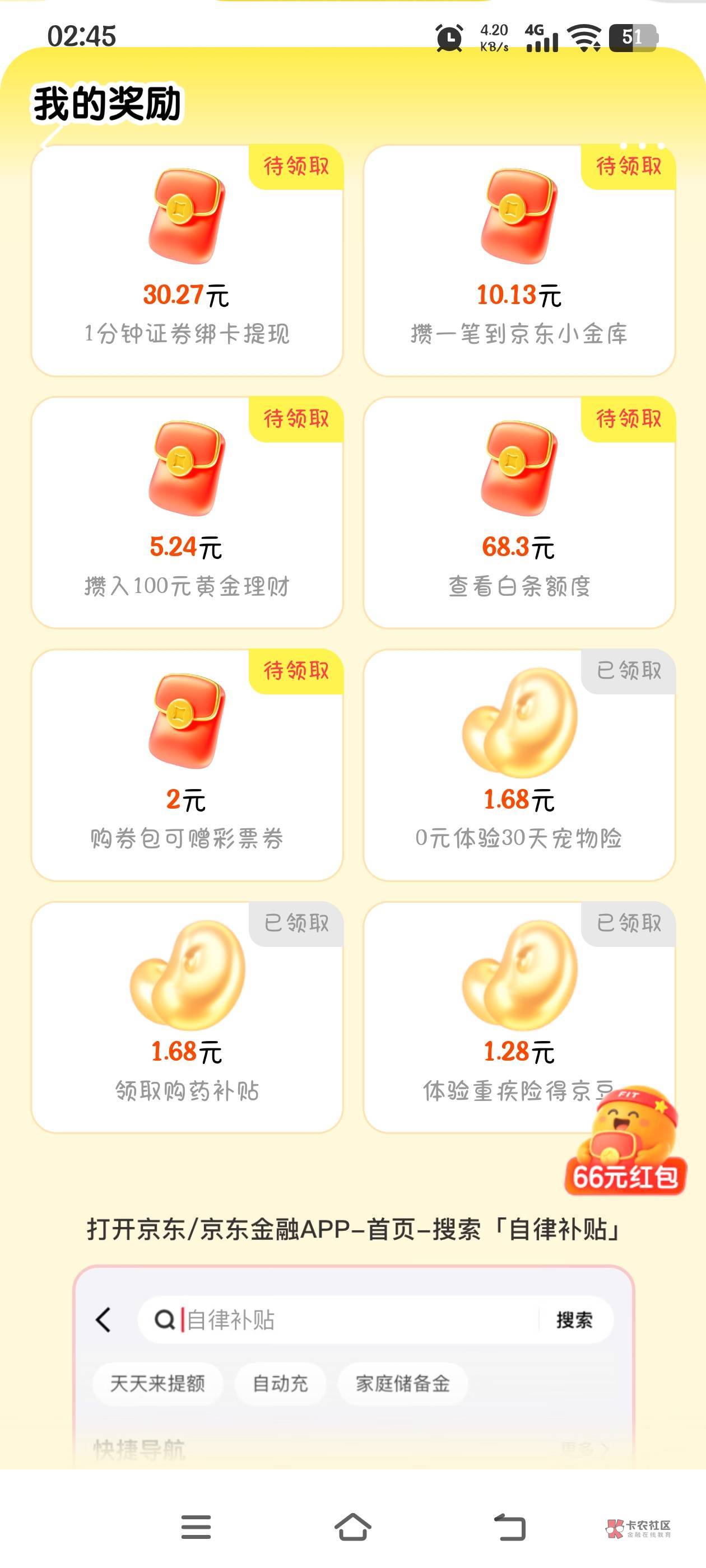View the 1.28元 体验重疾险得京豆 card

pos(519,1017)
